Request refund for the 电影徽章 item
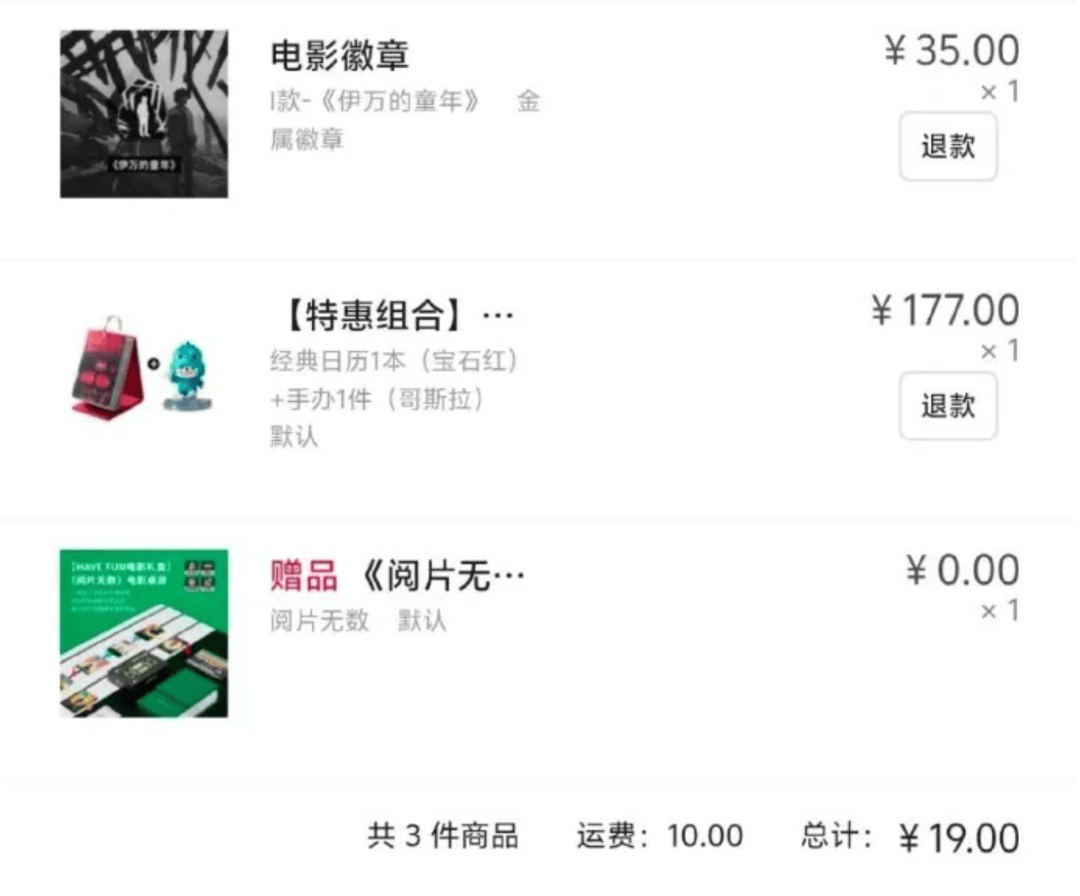Screen dimensions: 1080x896 pyautogui.click(x=947, y=147)
